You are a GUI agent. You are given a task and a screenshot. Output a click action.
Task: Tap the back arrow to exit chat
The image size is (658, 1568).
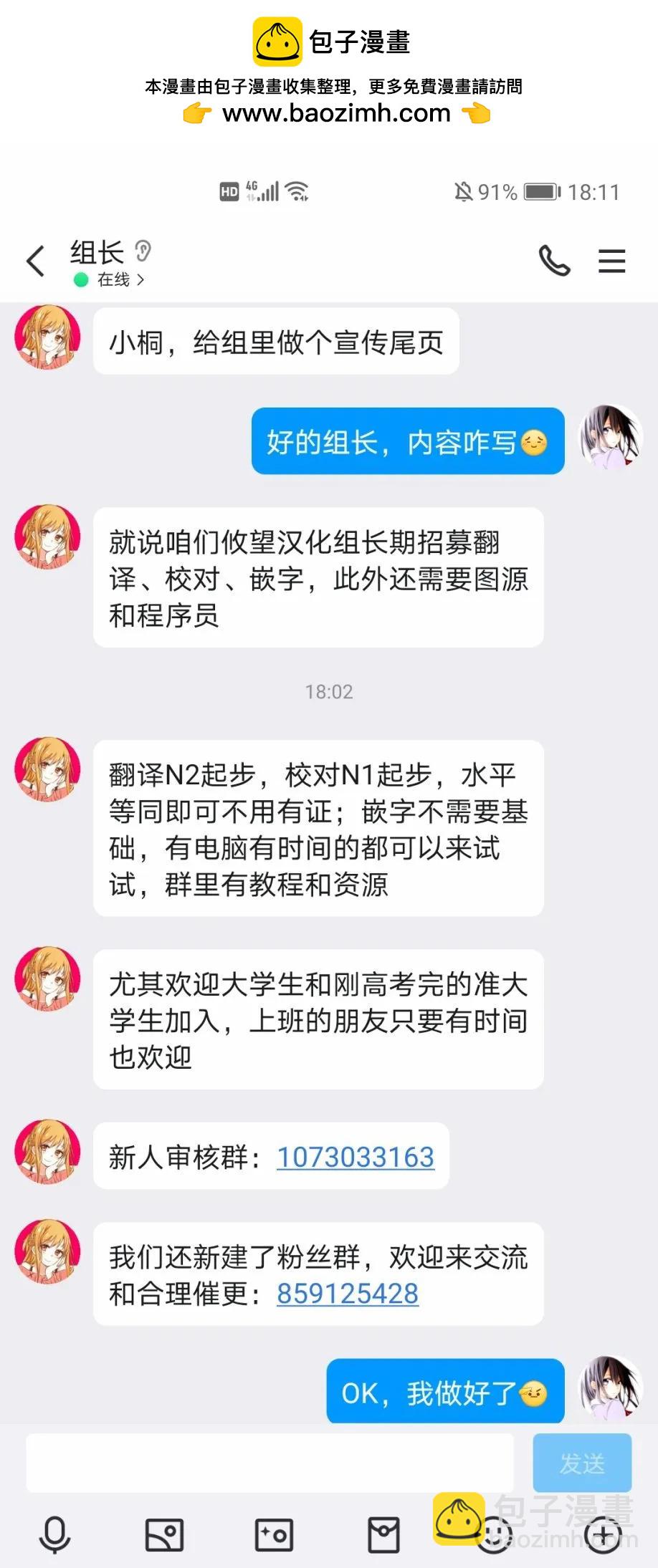35,261
